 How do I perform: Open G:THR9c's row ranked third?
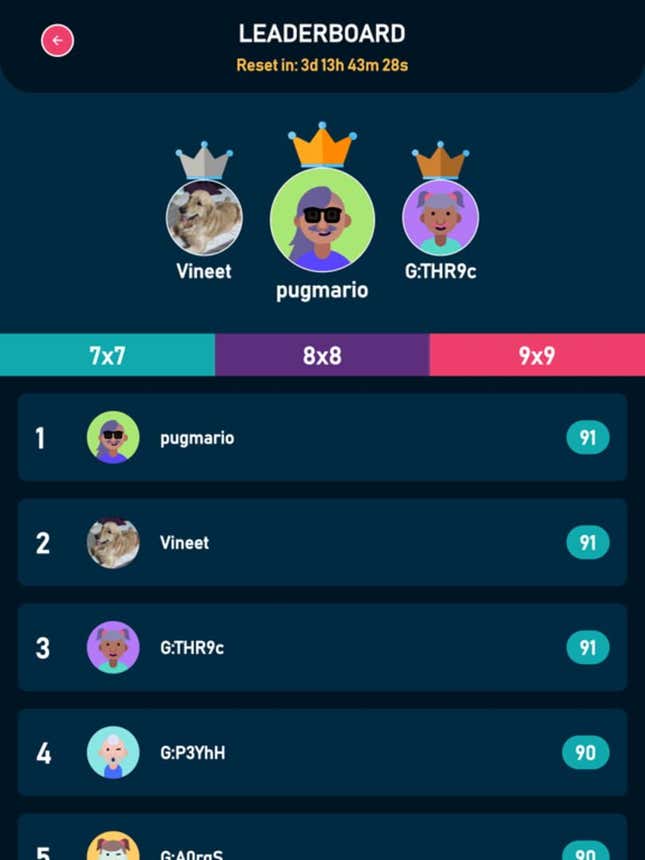[x=322, y=648]
